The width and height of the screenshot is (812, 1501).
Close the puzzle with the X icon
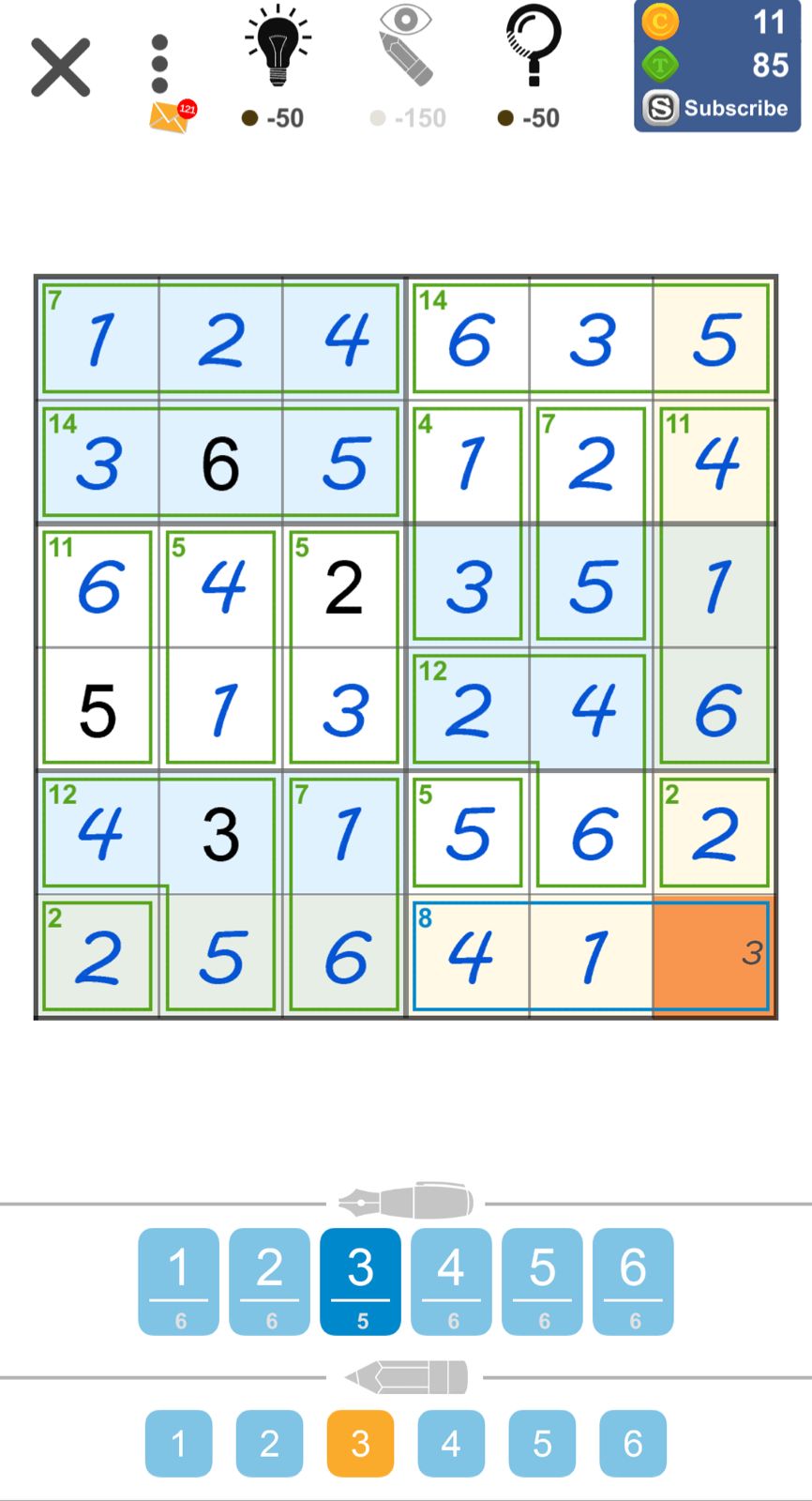tap(61, 68)
